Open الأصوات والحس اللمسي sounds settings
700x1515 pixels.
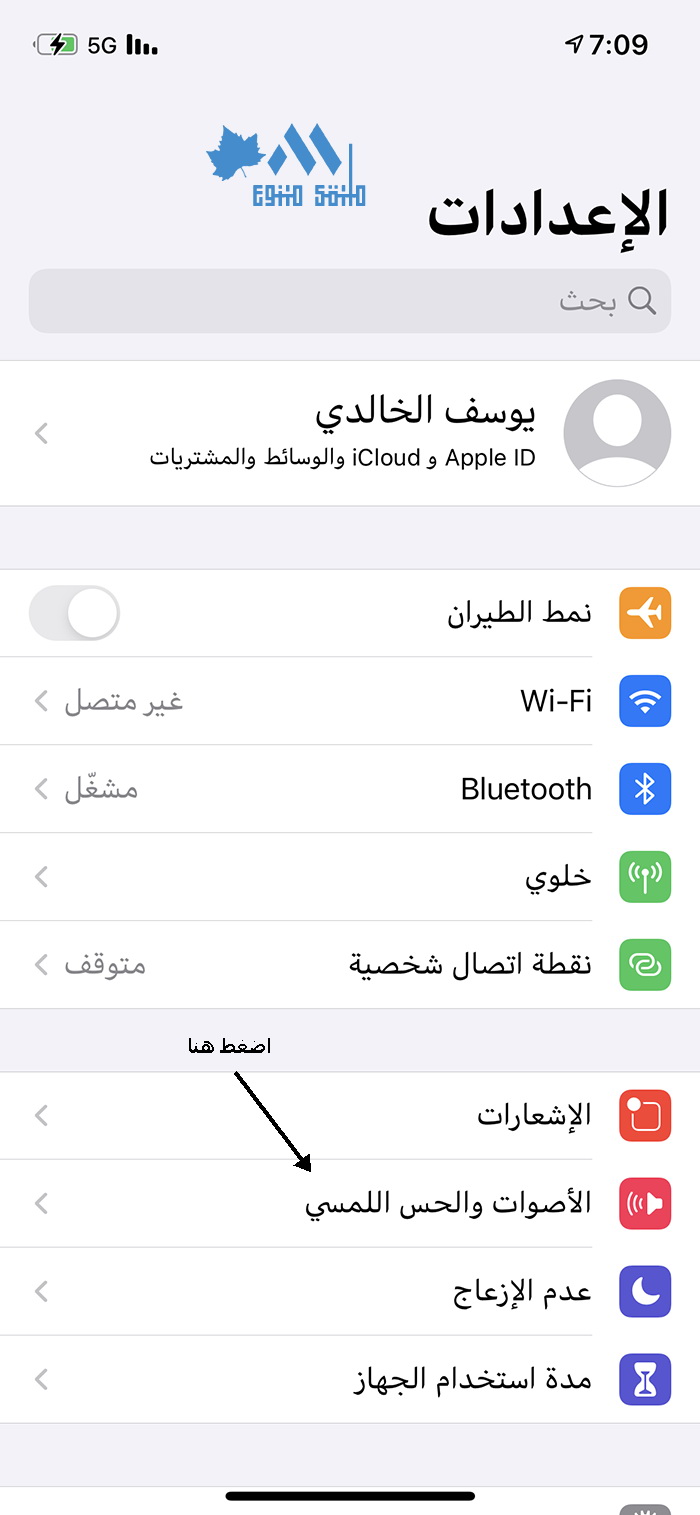click(x=350, y=1204)
